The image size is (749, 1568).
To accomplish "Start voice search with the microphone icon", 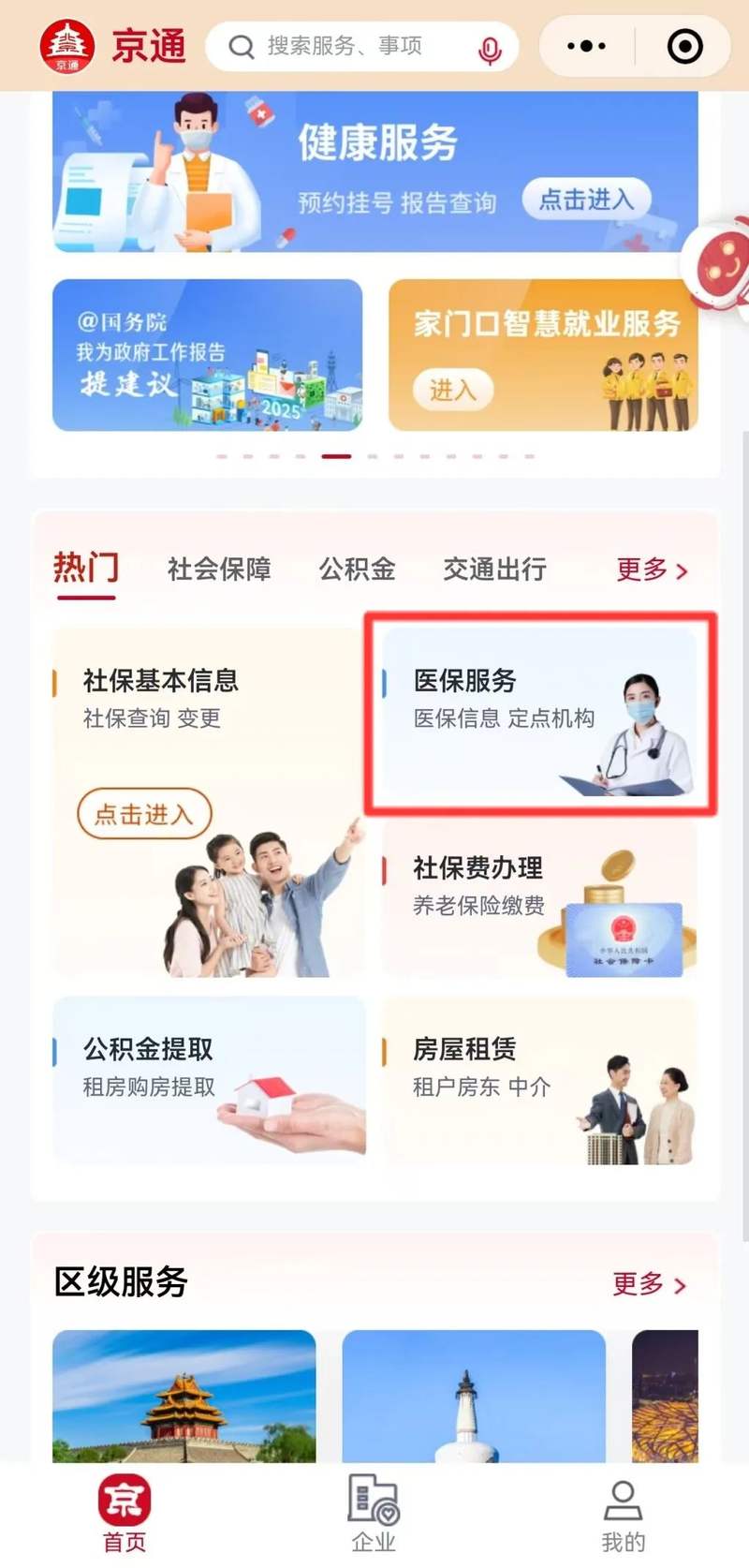I will pyautogui.click(x=489, y=49).
